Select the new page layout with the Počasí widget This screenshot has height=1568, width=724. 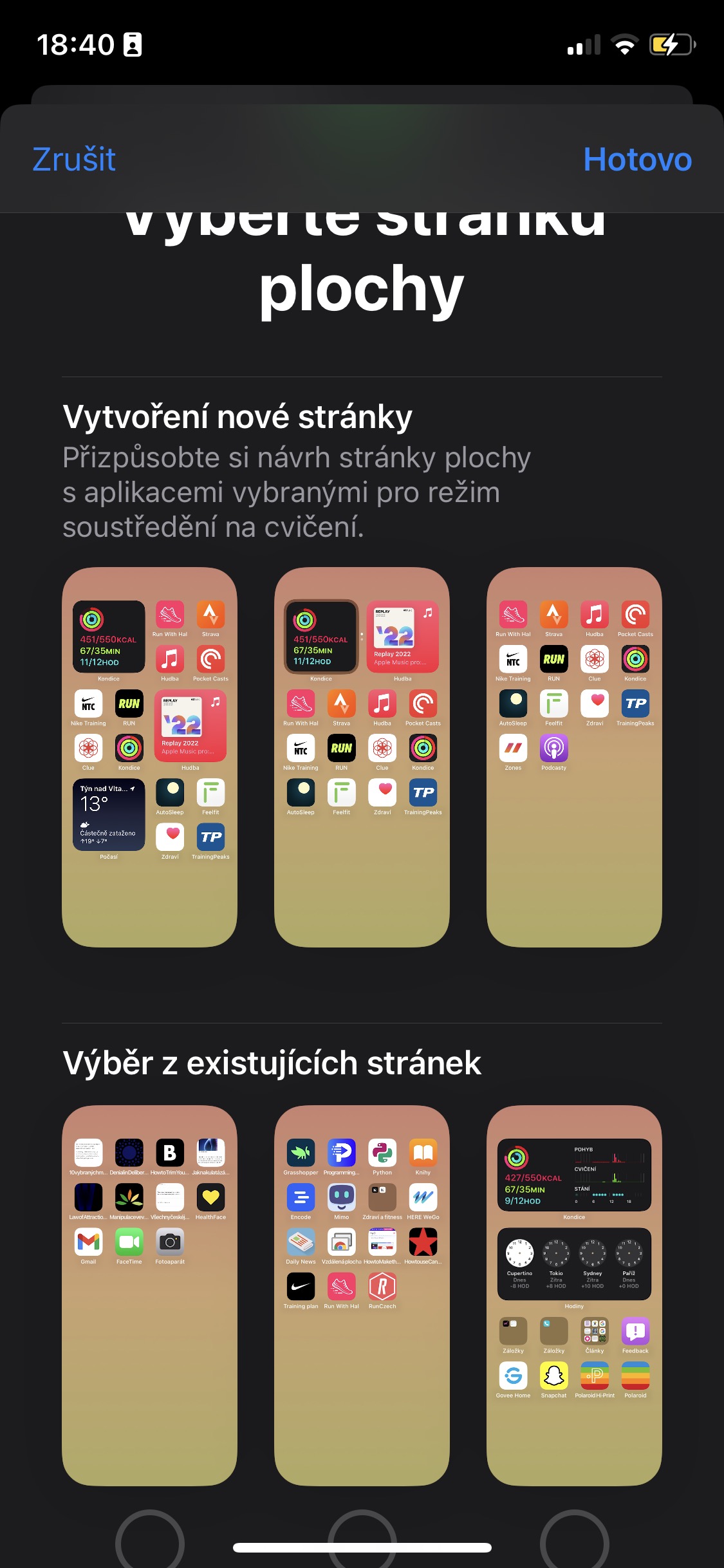pyautogui.click(x=149, y=756)
